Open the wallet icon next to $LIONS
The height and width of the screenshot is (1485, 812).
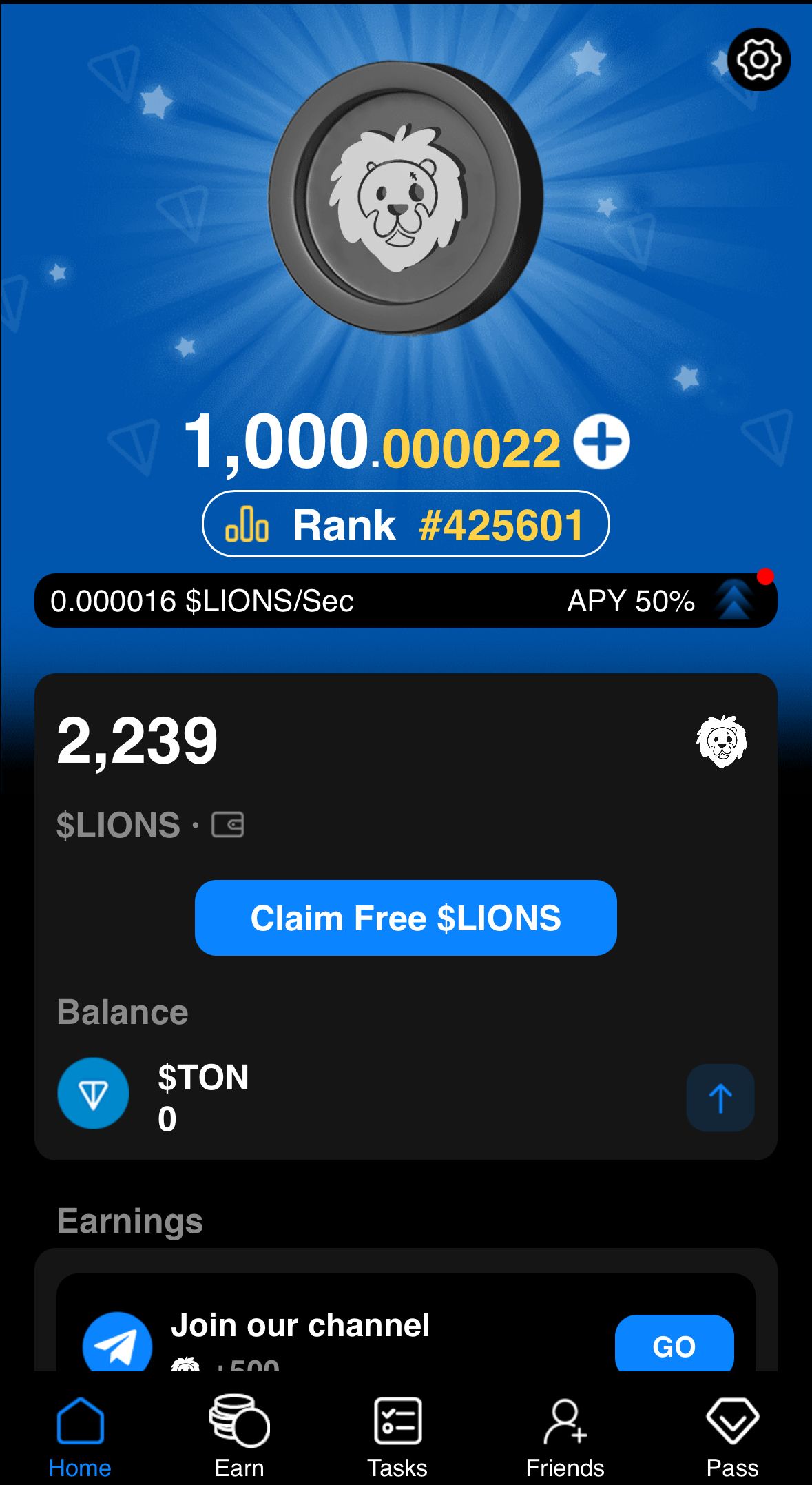(x=227, y=825)
